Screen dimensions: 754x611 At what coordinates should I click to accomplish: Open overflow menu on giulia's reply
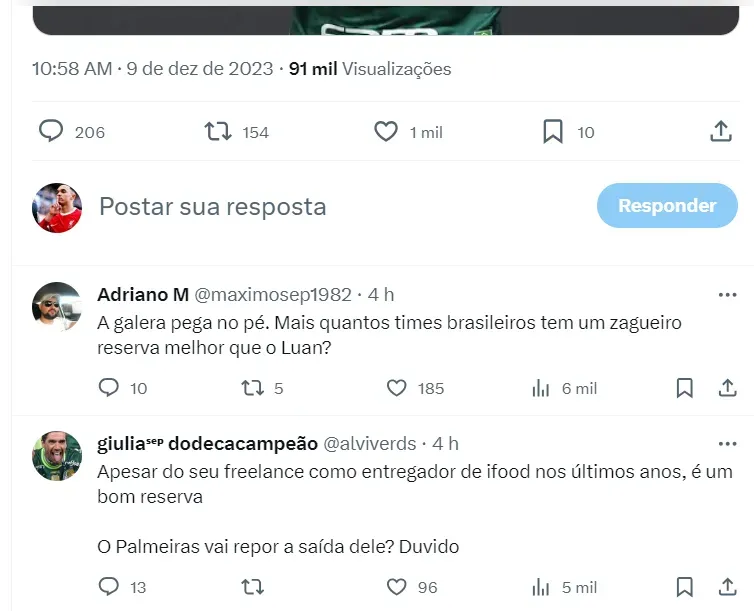click(727, 443)
